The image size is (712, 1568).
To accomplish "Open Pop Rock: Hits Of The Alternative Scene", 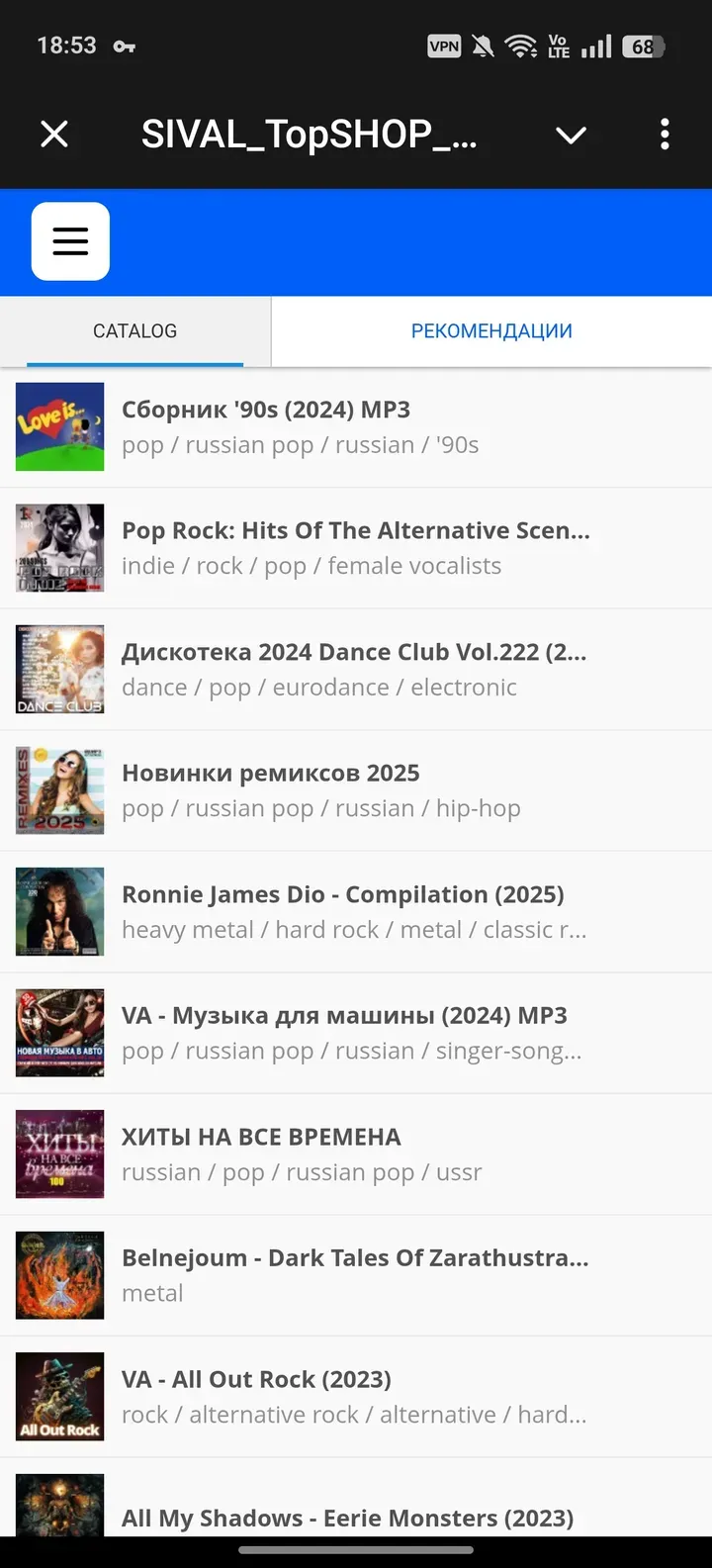I will coord(356,548).
